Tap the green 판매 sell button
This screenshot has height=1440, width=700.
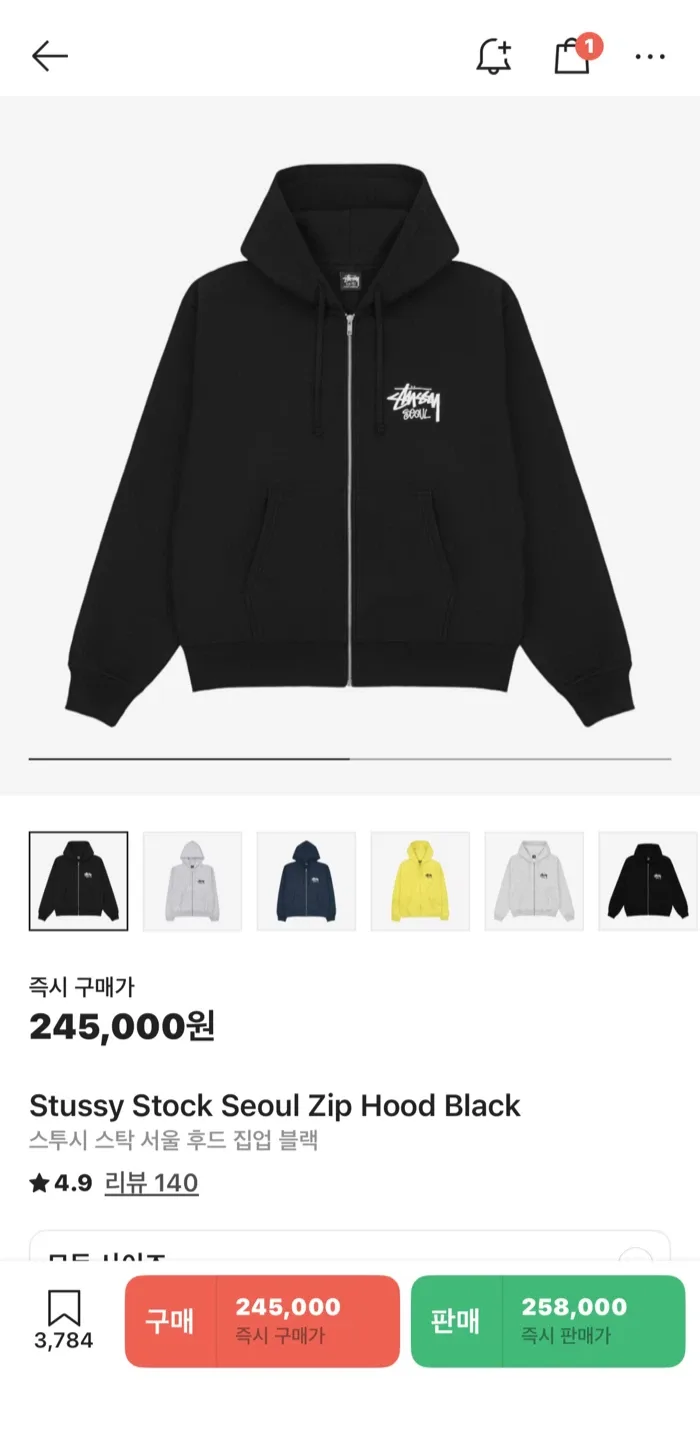(x=548, y=1320)
